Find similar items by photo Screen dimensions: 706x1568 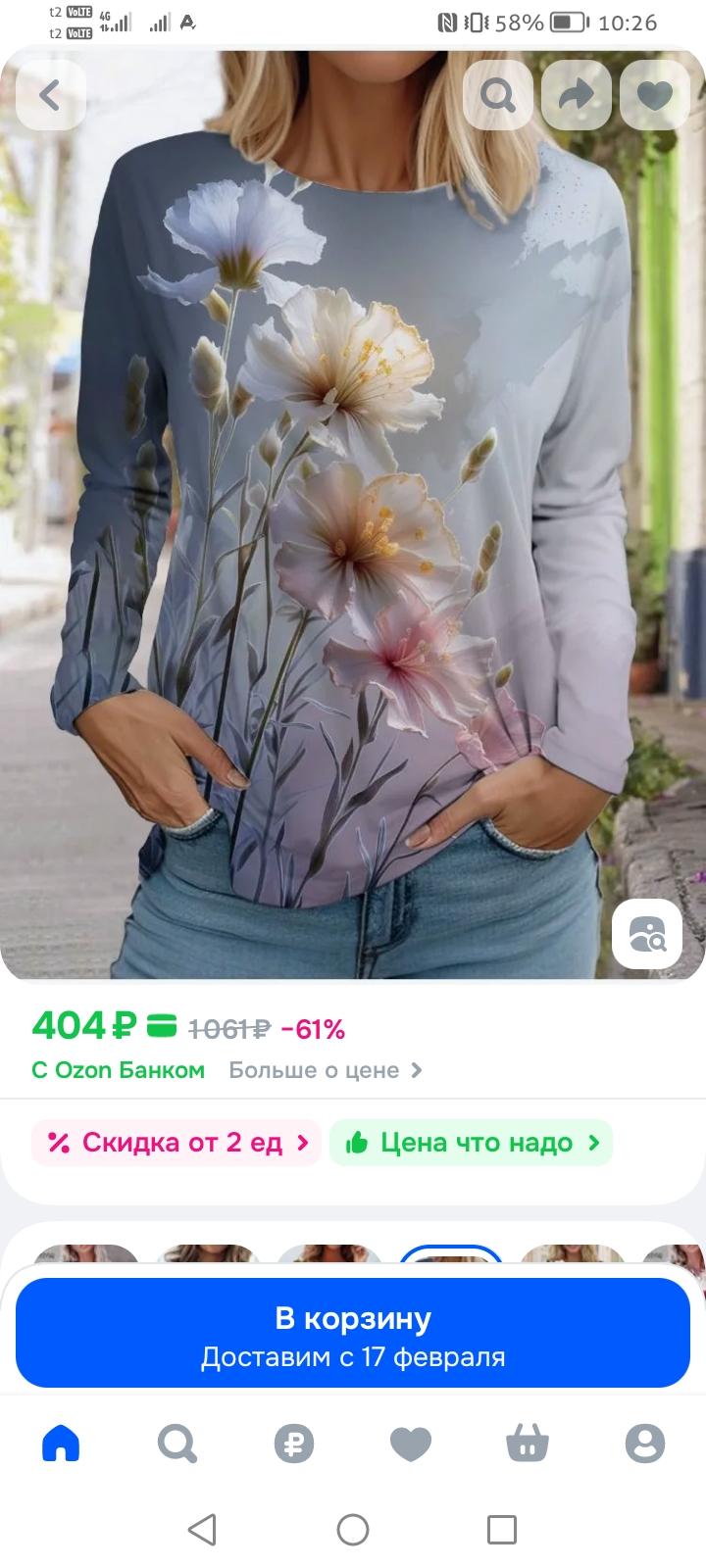647,934
